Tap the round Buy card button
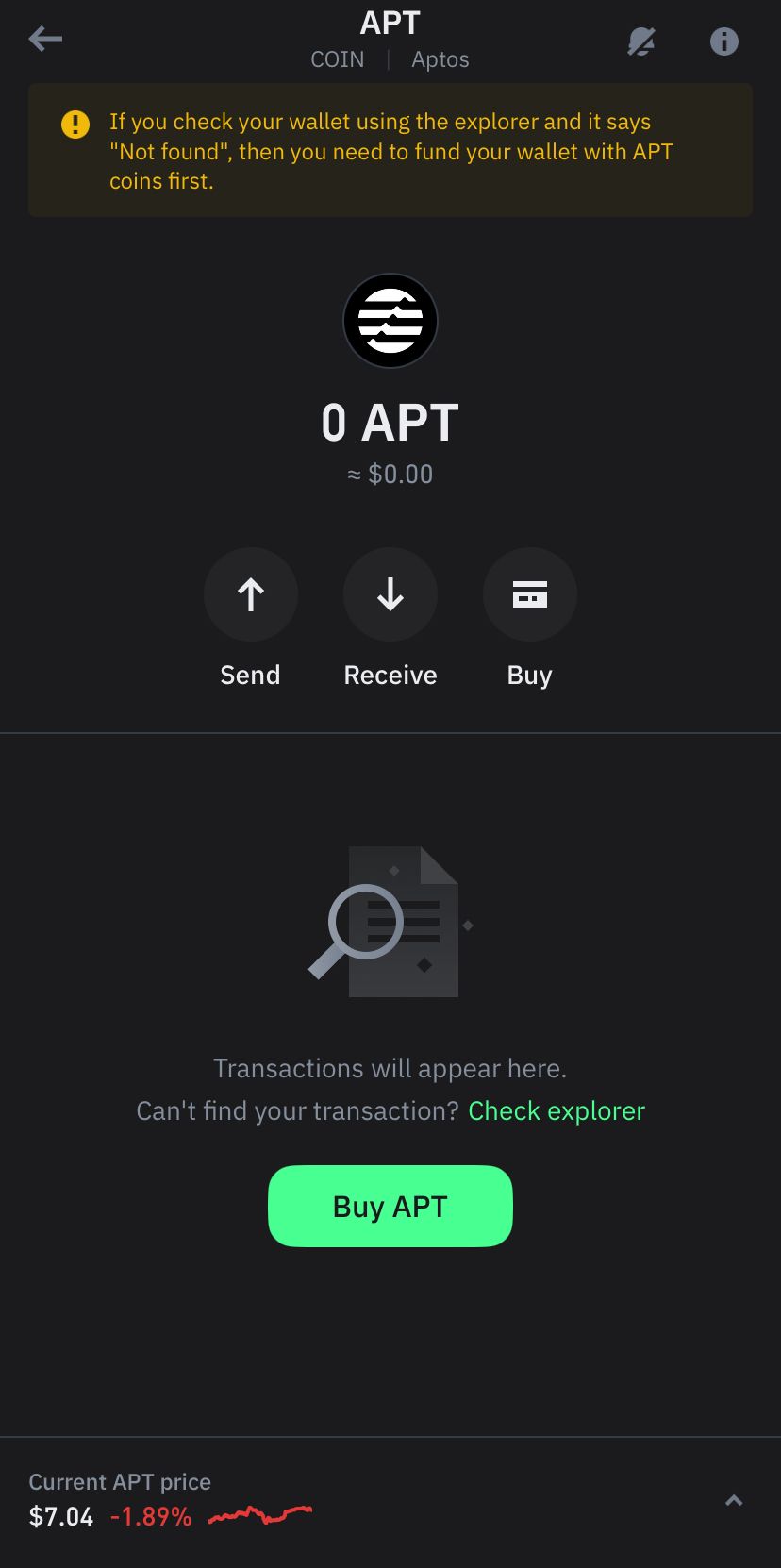The image size is (781, 1568). 529,595
